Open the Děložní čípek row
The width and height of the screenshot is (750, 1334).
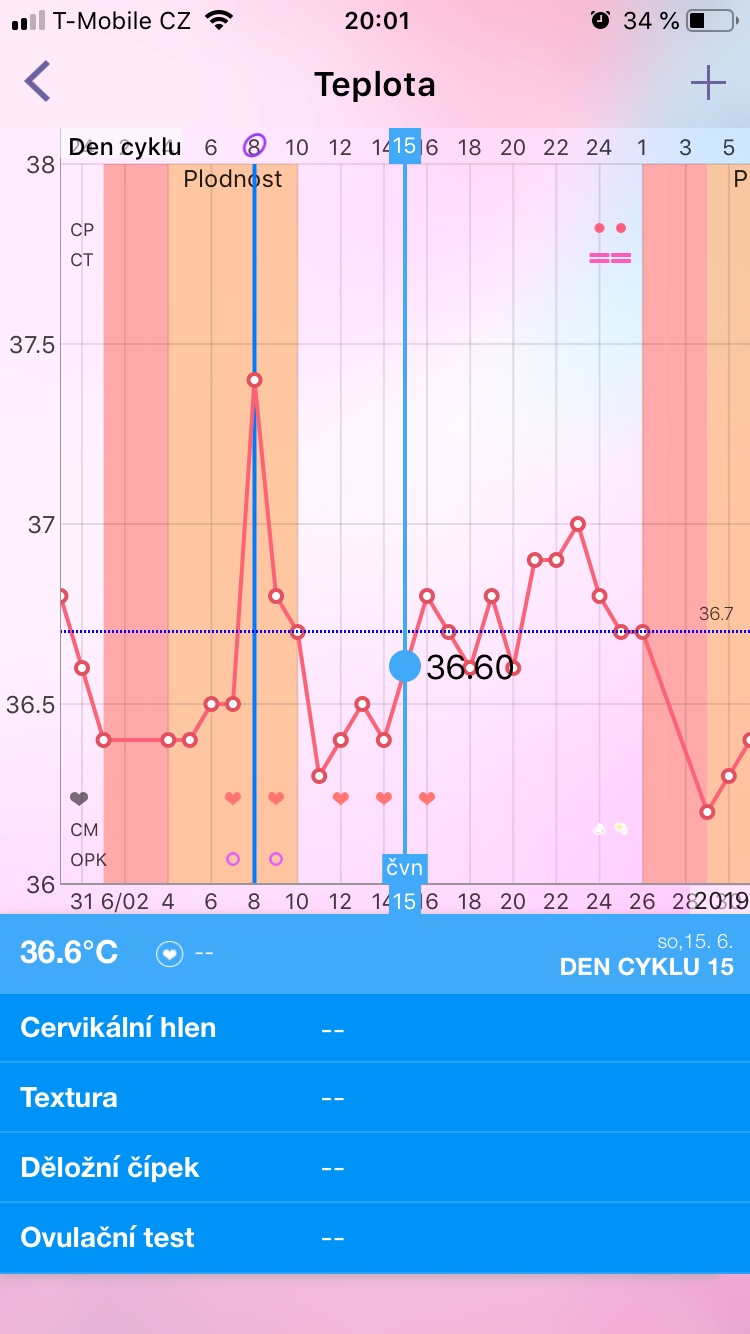tap(375, 1168)
